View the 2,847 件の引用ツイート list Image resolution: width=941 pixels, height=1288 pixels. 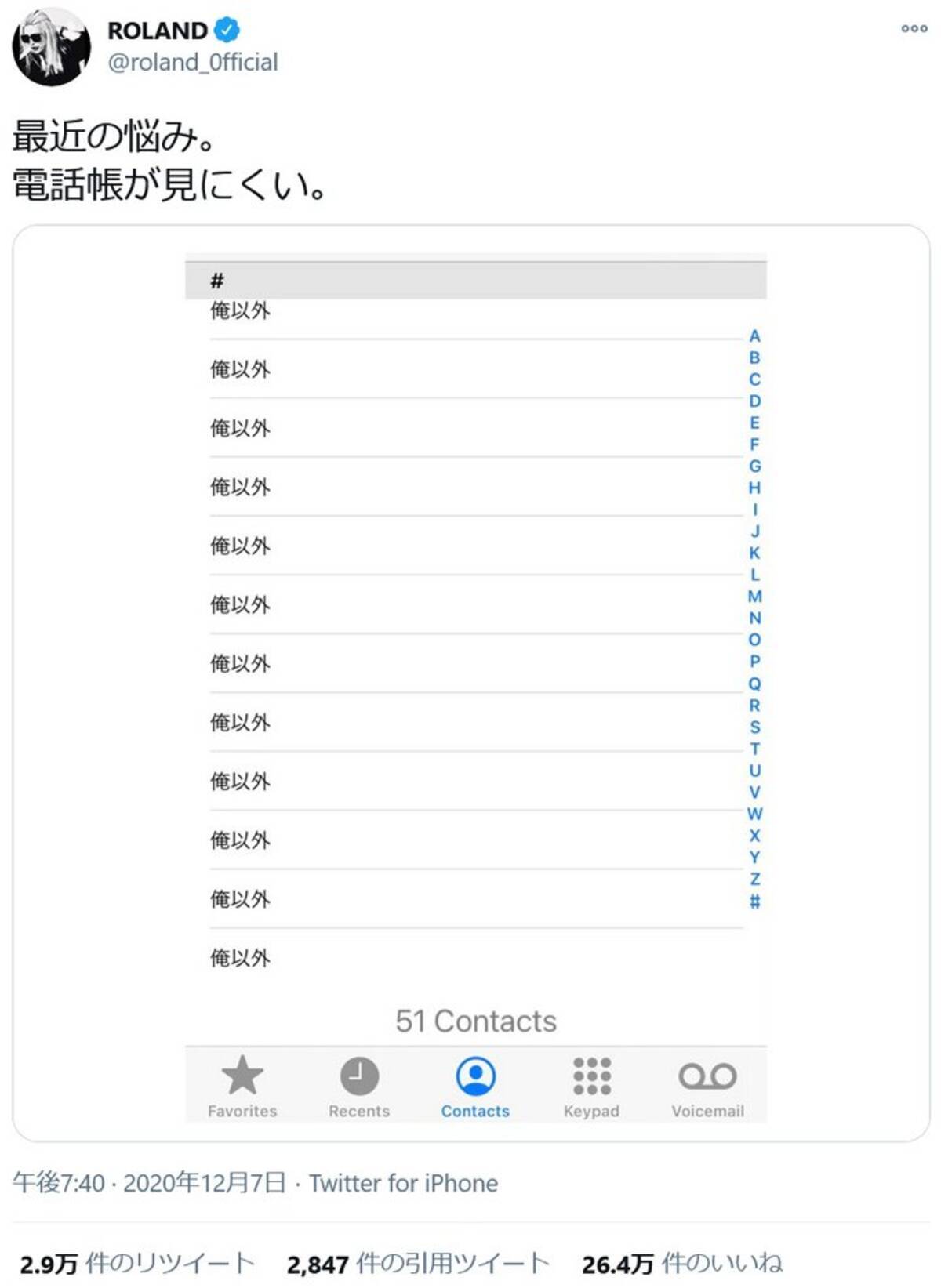[417, 1263]
